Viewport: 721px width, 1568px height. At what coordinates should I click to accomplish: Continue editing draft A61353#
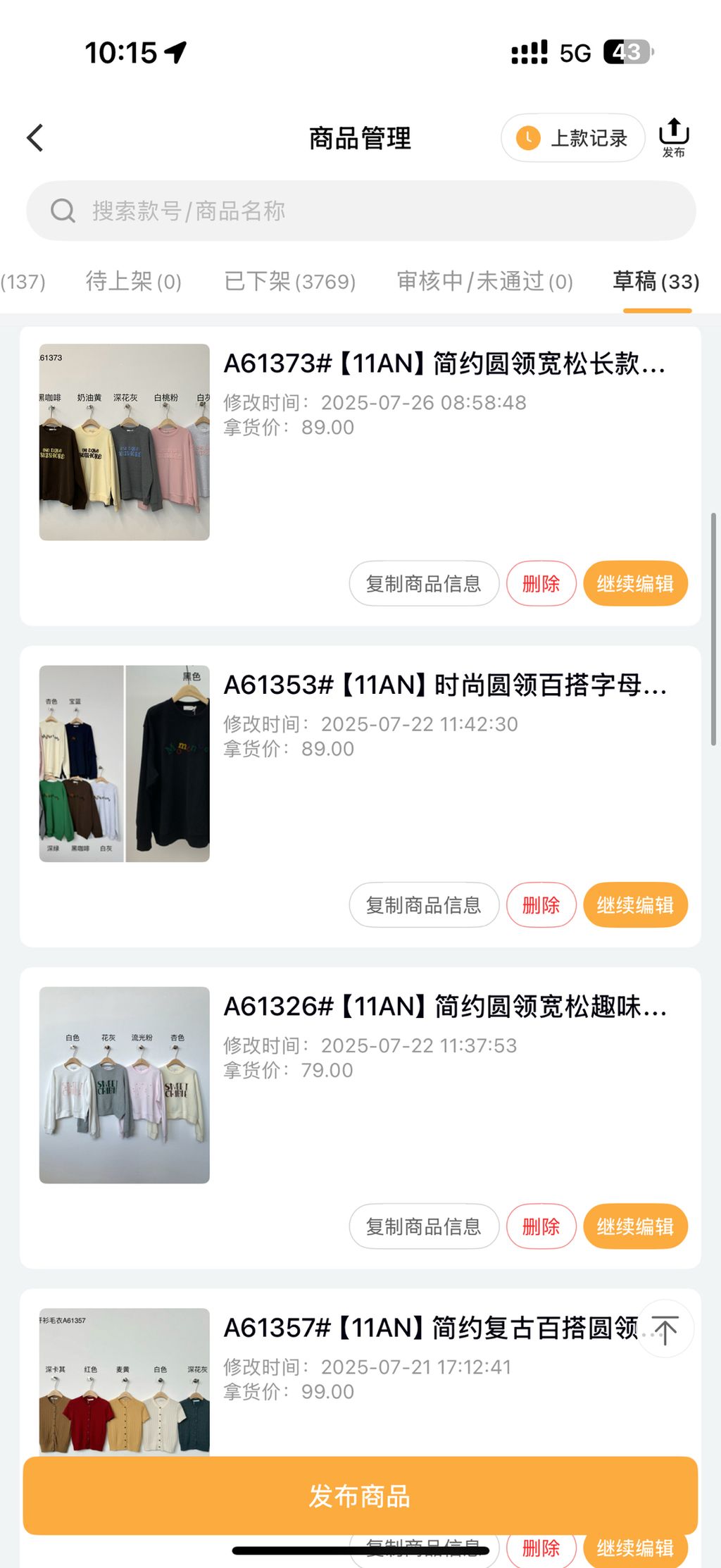coord(635,905)
